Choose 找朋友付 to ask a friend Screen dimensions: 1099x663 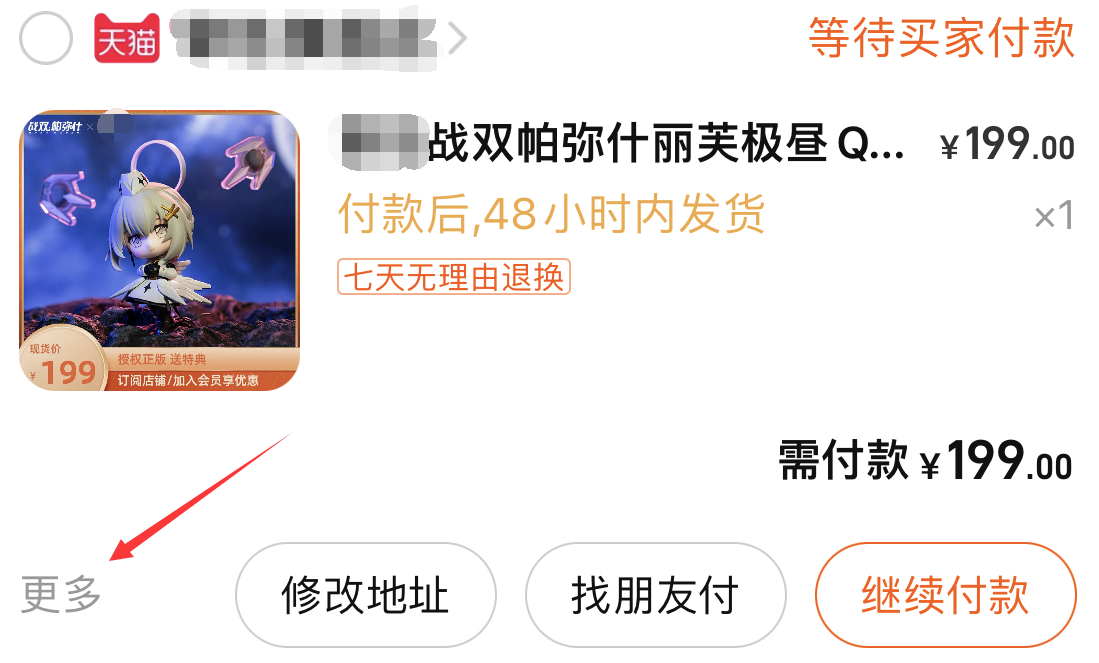[655, 596]
